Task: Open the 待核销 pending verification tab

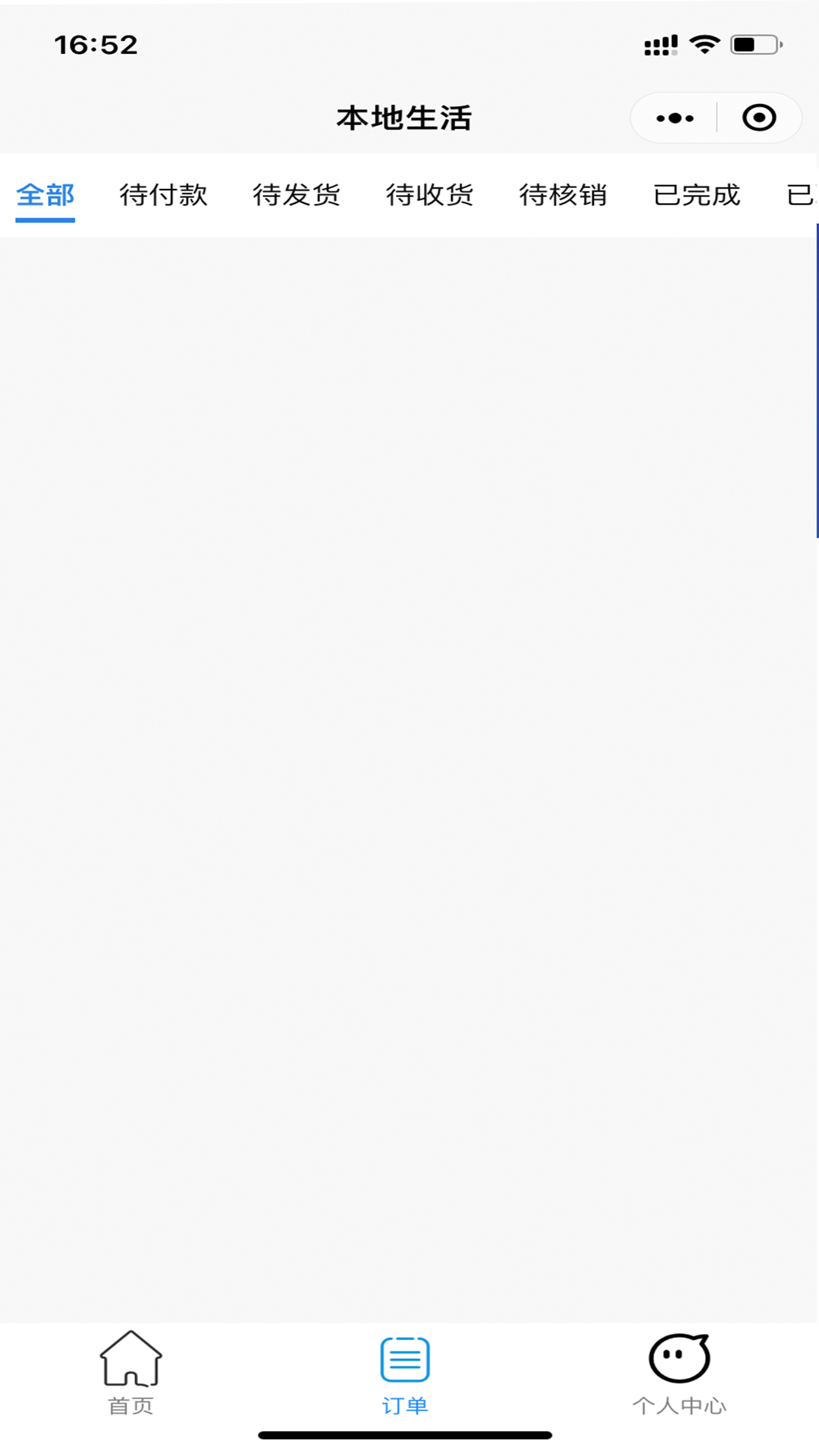Action: pos(562,195)
